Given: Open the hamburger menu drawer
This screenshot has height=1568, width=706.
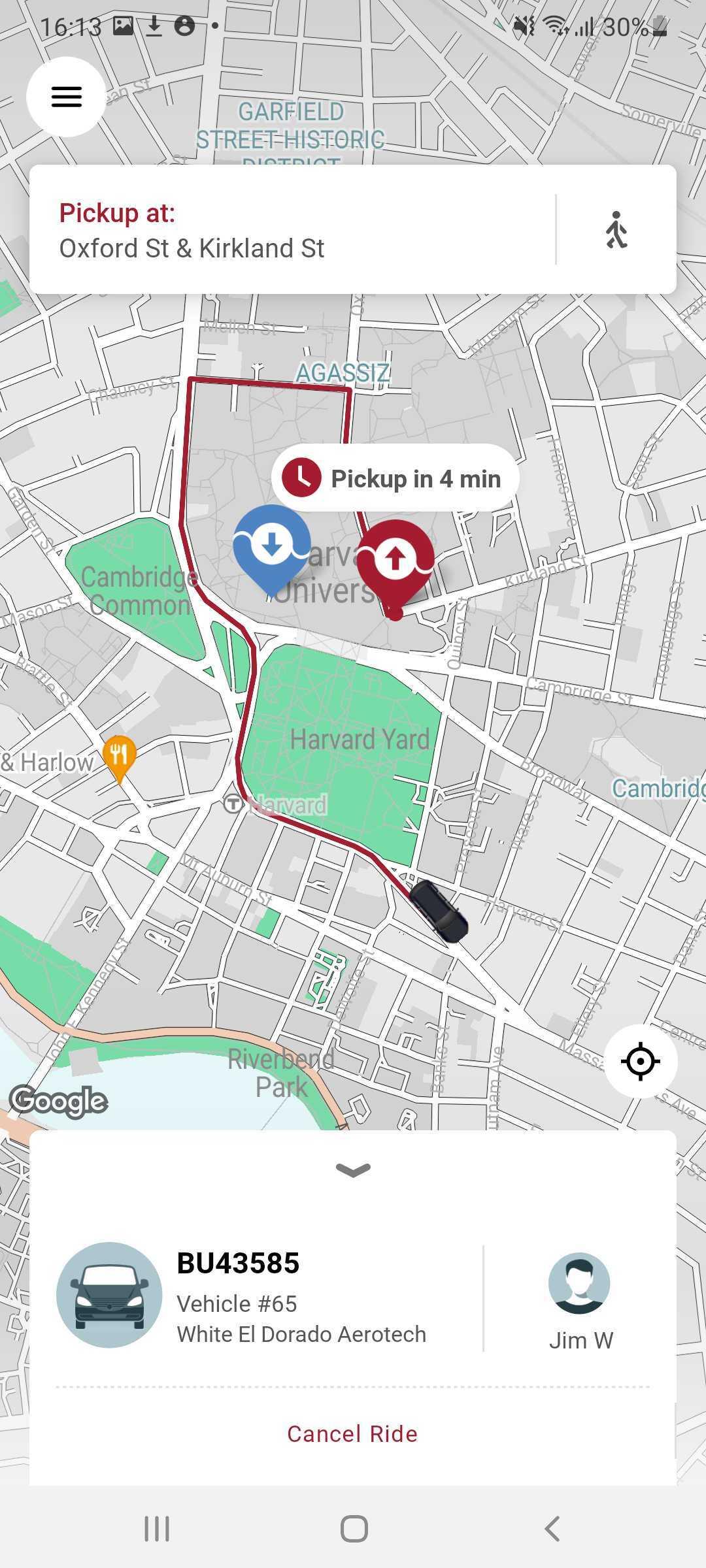Looking at the screenshot, I should [x=66, y=97].
